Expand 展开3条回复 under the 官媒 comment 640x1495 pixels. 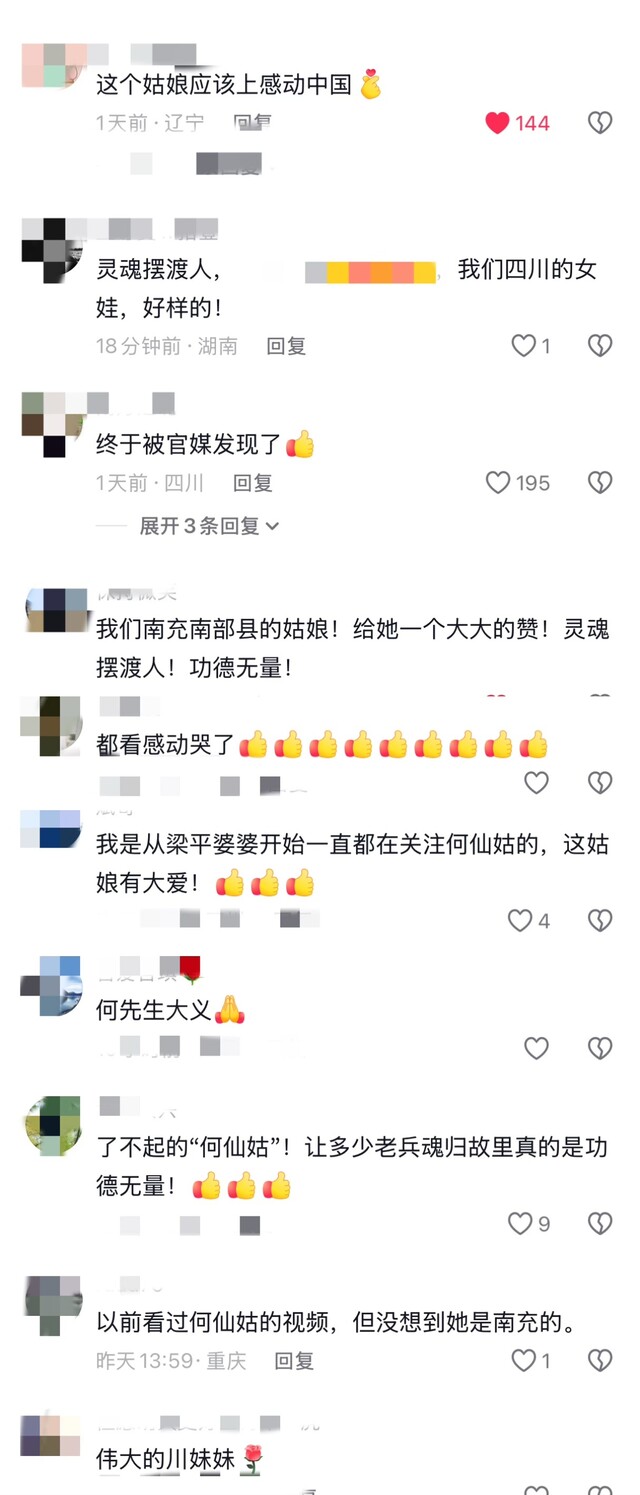tap(209, 526)
